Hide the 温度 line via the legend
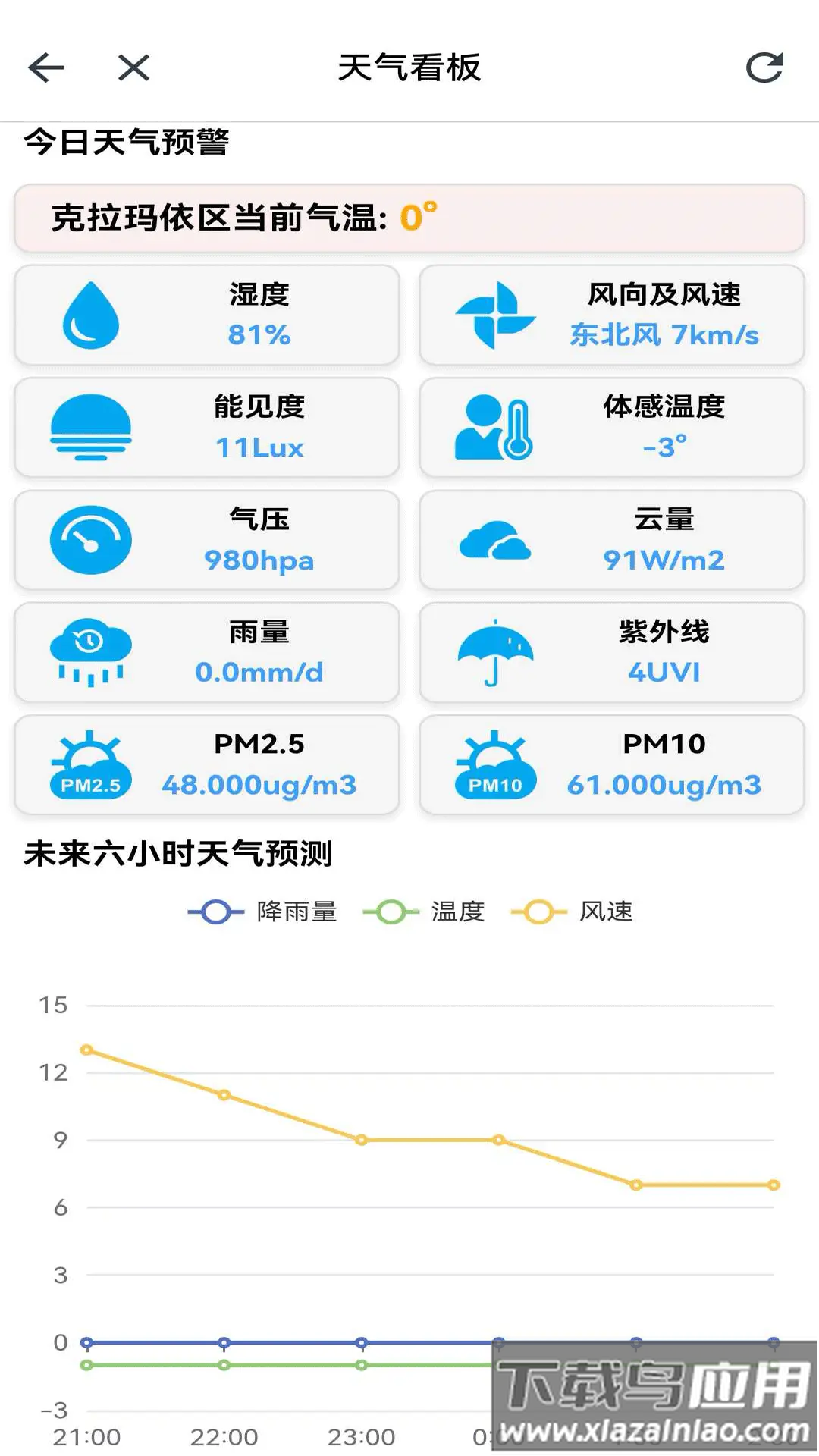This screenshot has height=1456, width=819. click(424, 912)
